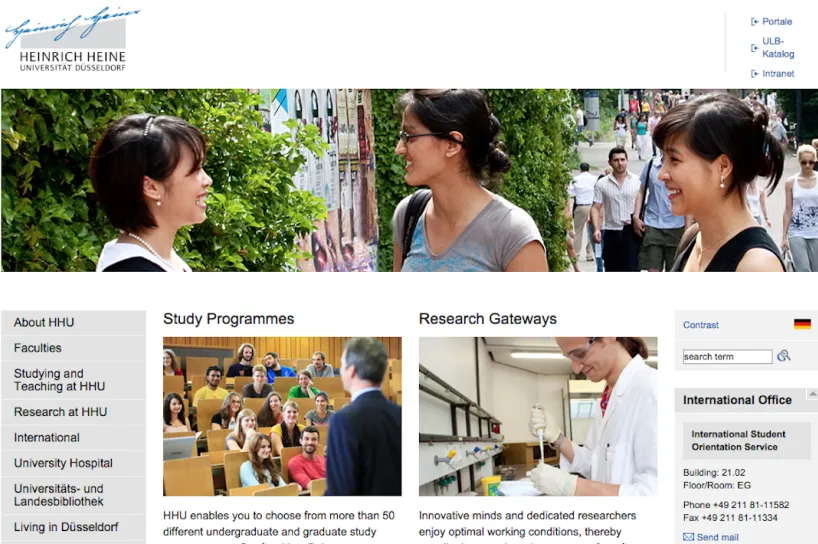This screenshot has height=544, width=818.
Task: Open the Portale link
Action: [776, 21]
